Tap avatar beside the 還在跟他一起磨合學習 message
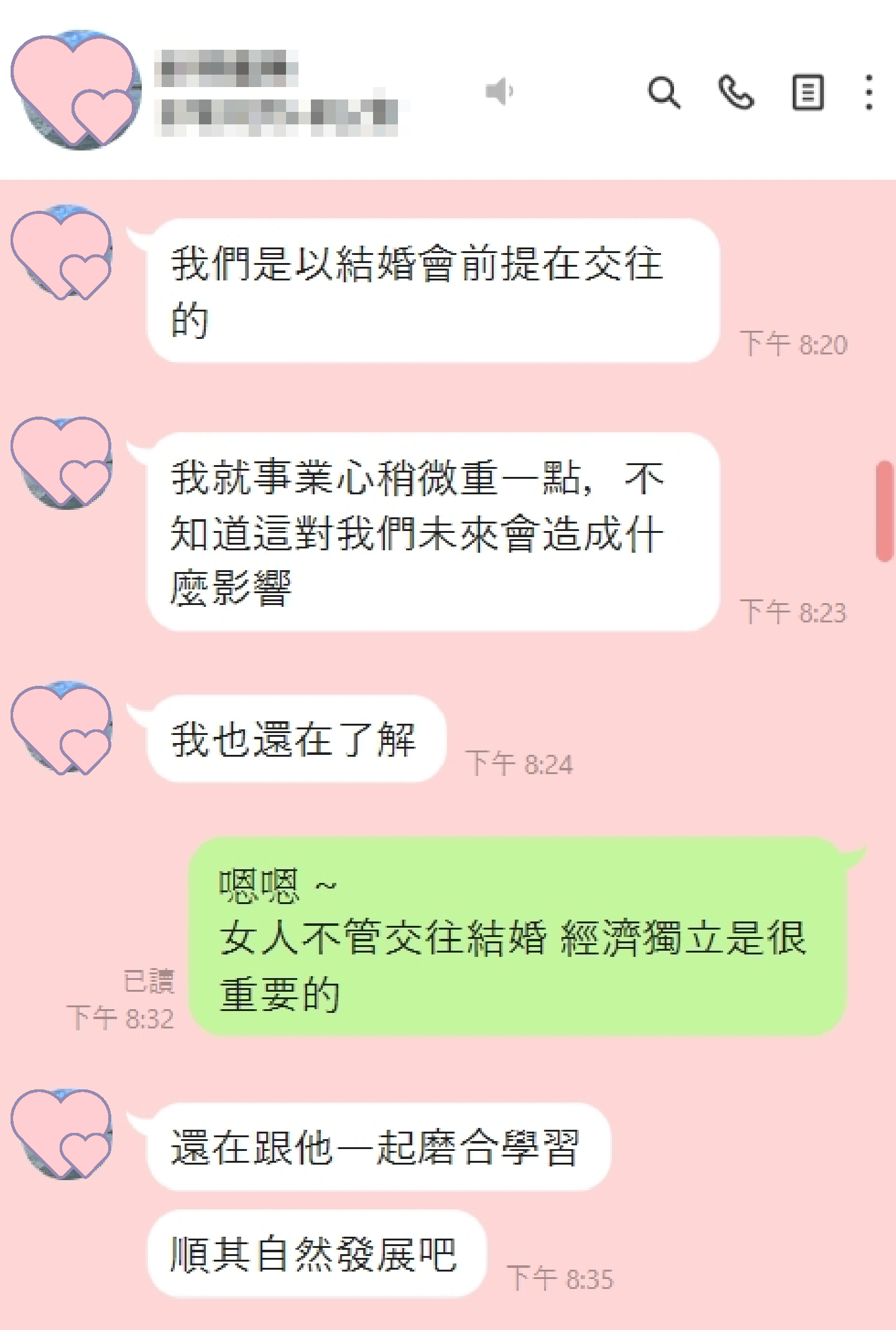Screen dimensions: 896x1330 pos(62,1134)
